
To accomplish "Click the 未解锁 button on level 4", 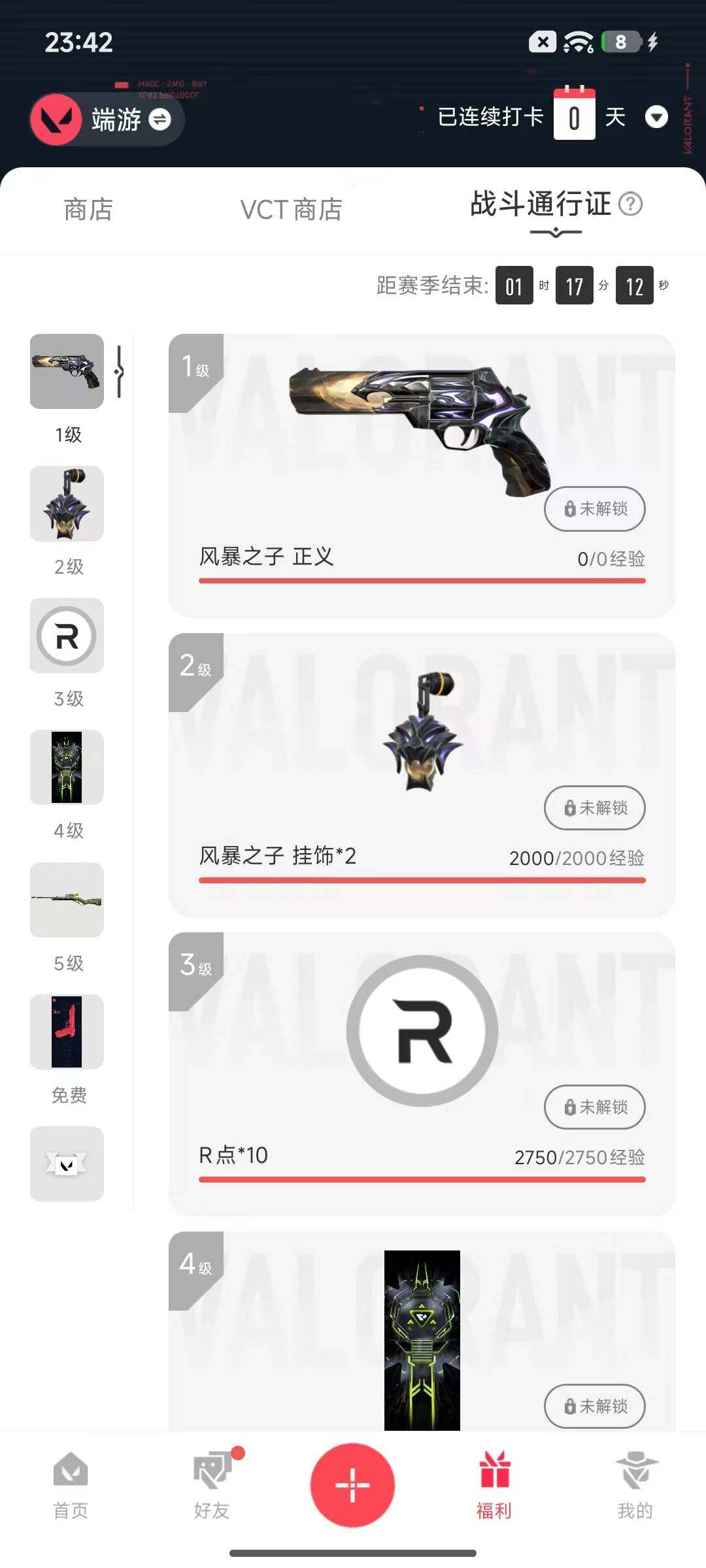I will click(594, 1407).
